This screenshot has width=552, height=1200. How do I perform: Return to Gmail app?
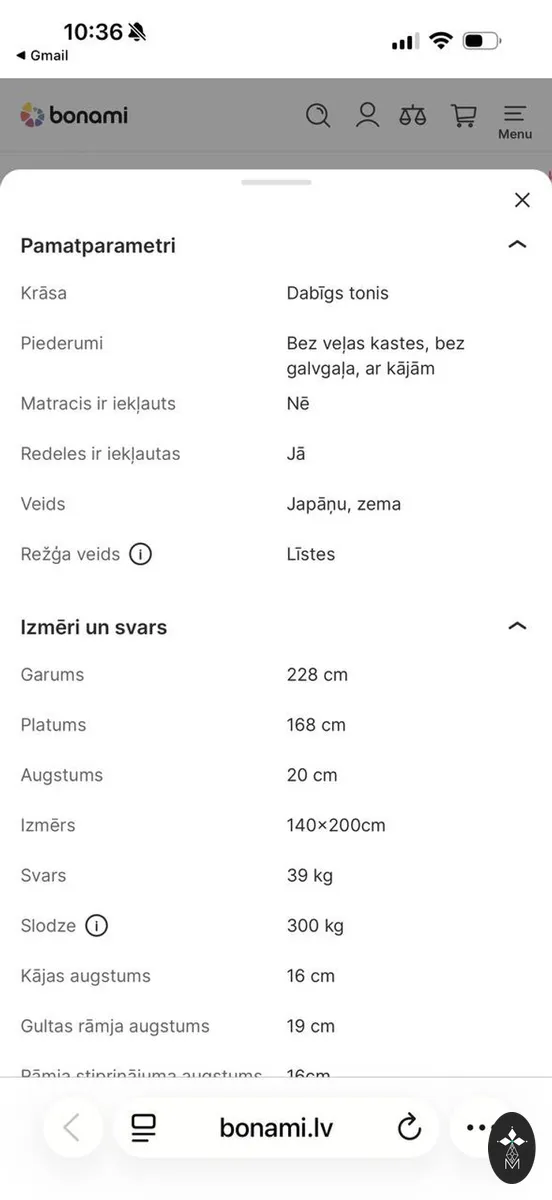[42, 56]
